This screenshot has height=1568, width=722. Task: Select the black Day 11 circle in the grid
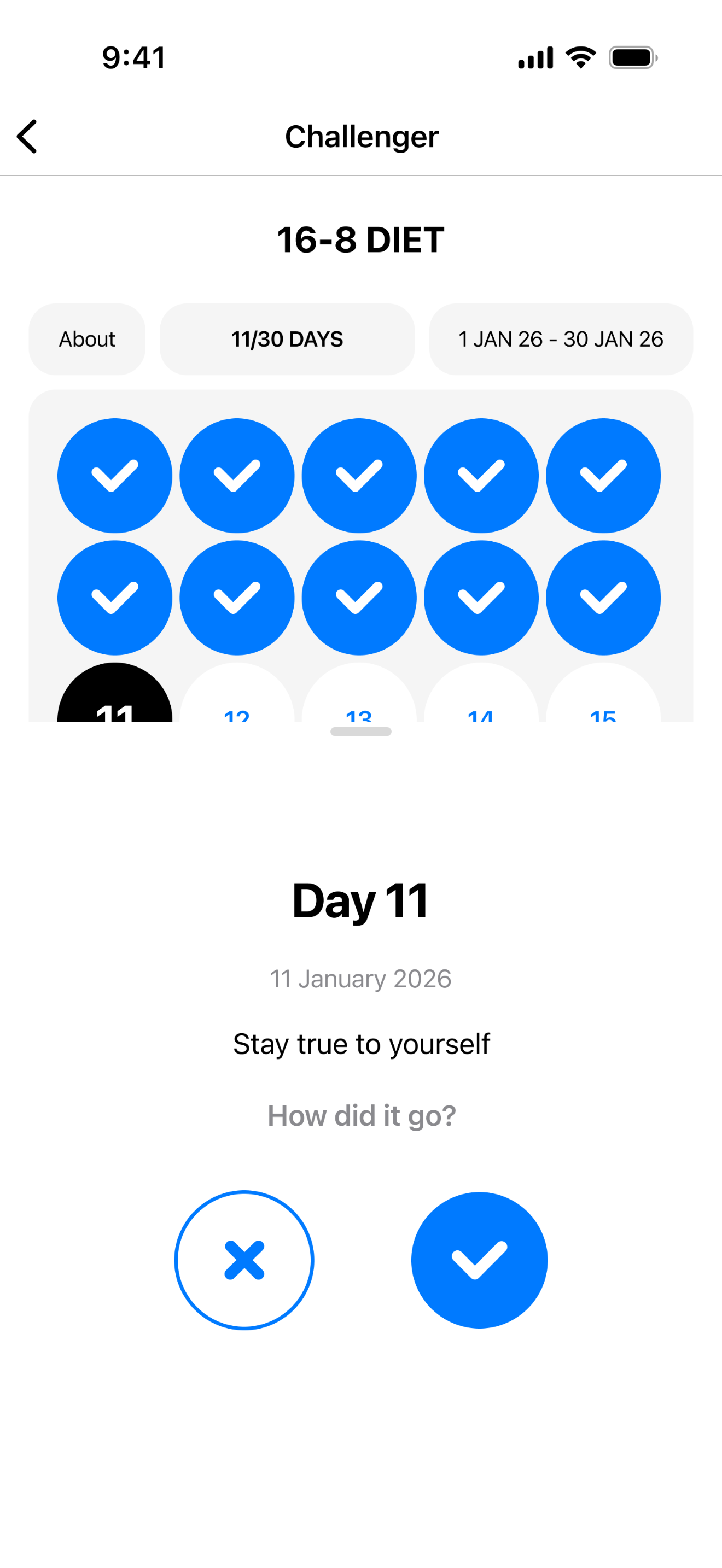[114, 700]
